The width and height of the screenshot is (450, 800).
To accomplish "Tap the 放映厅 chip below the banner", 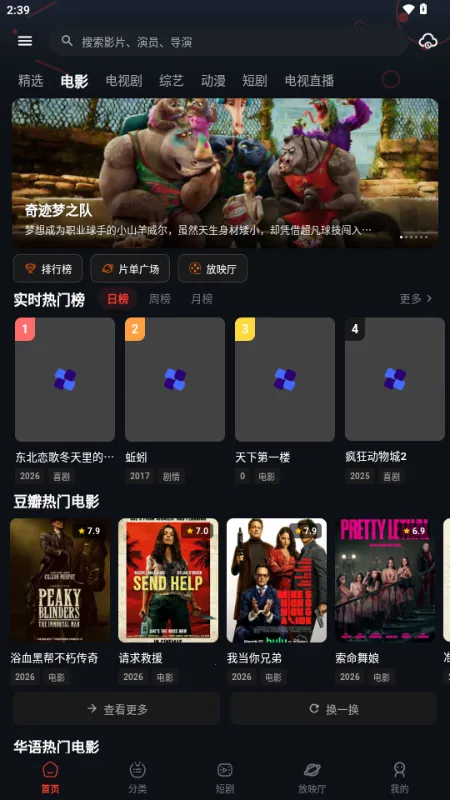I will [213, 268].
